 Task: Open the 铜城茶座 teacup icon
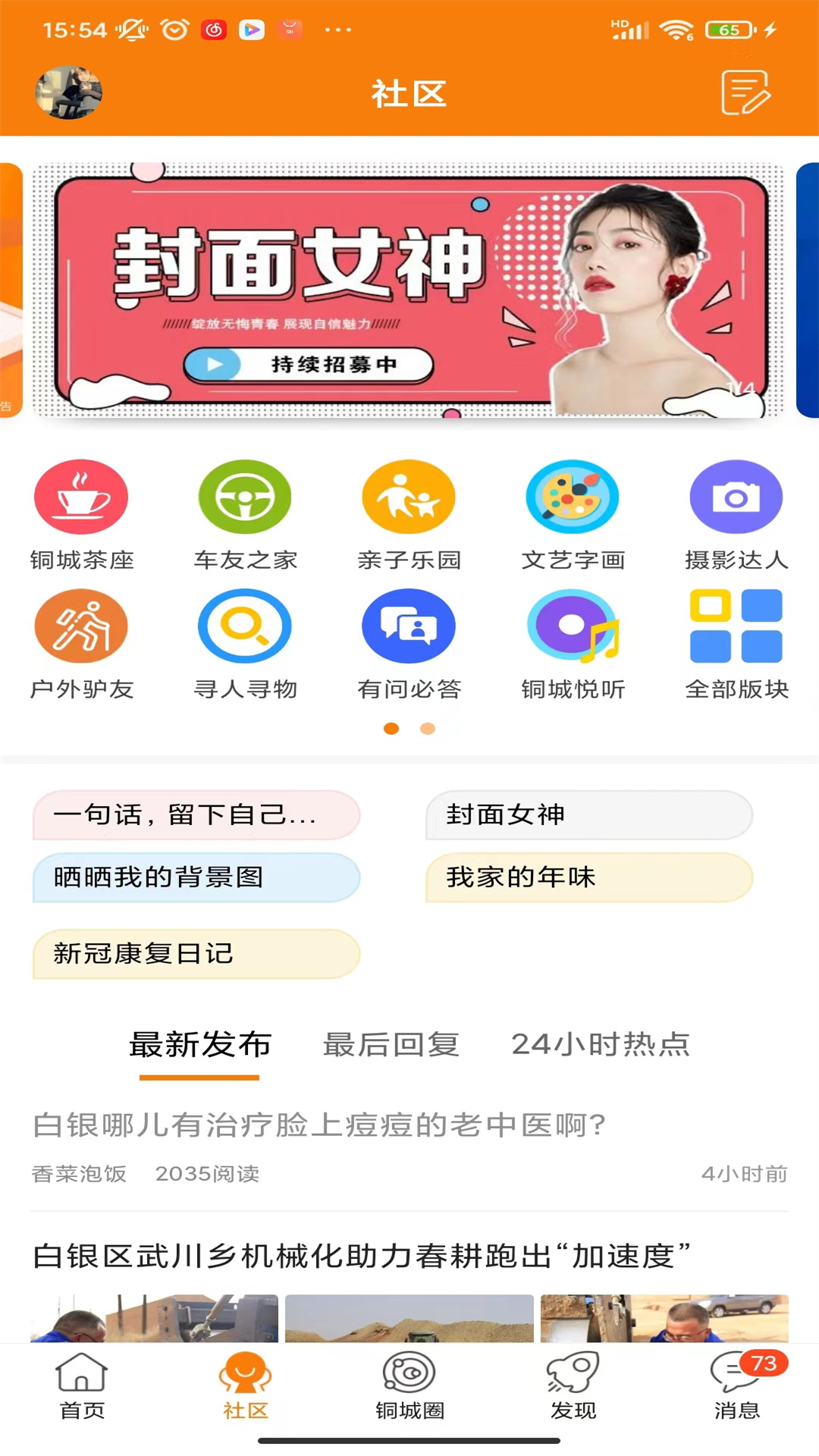(x=81, y=497)
